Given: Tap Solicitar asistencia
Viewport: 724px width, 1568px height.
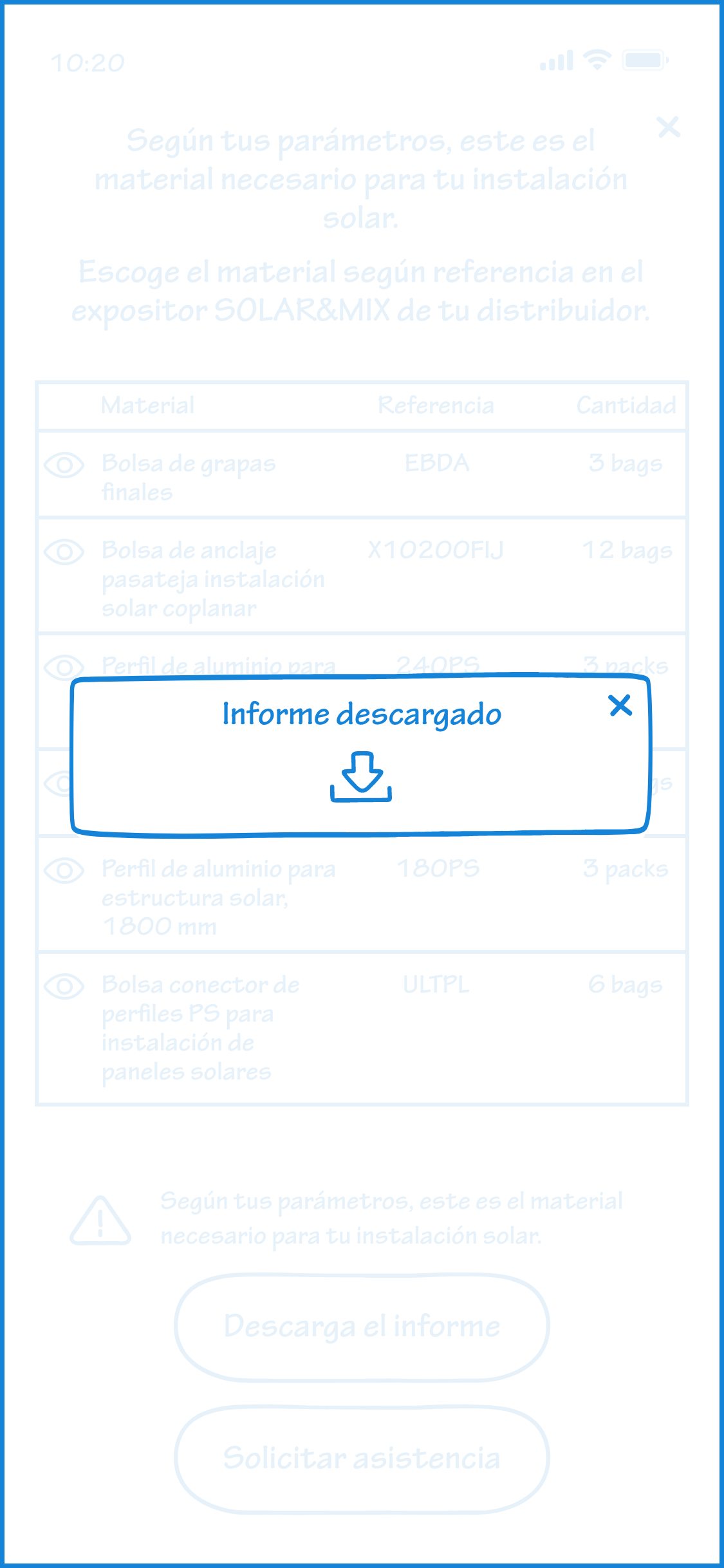Looking at the screenshot, I should tap(362, 1459).
